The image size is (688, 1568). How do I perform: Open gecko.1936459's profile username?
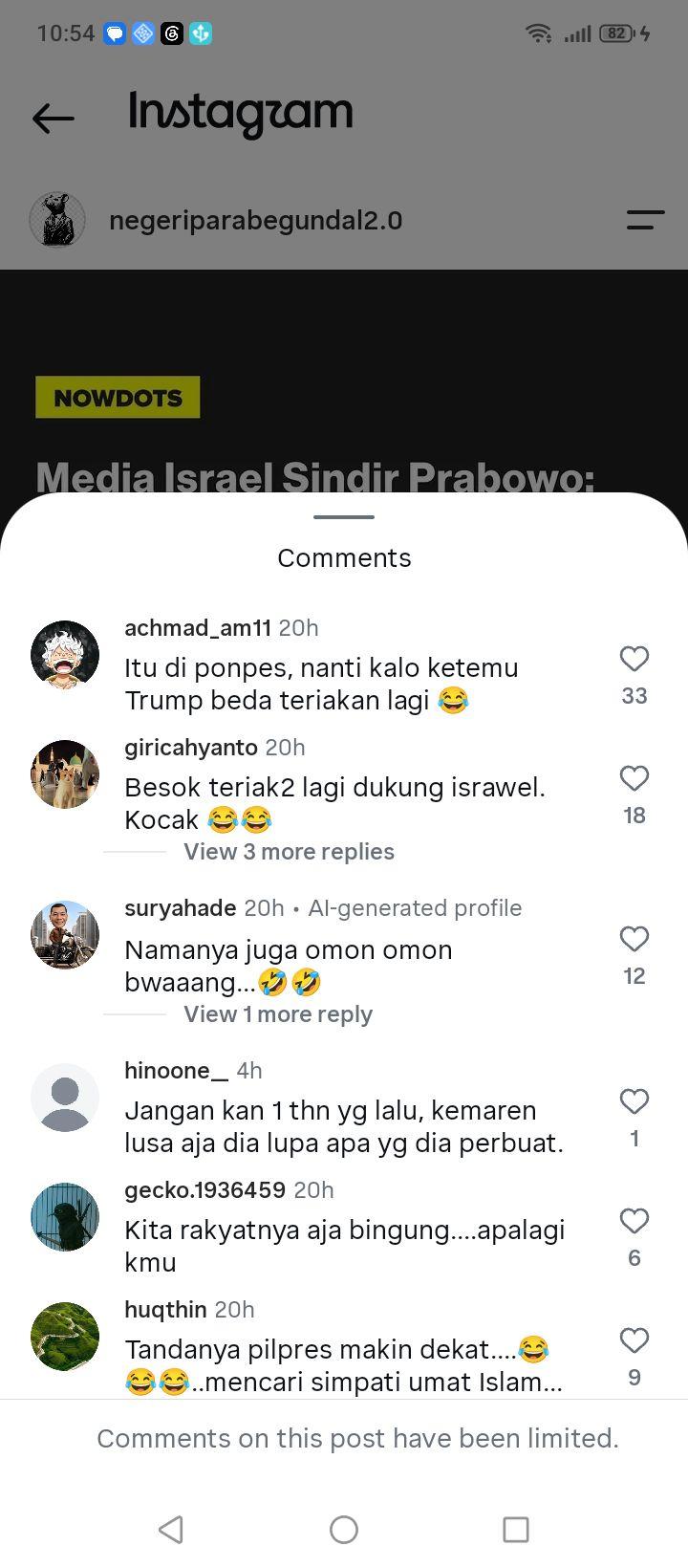click(x=204, y=1190)
